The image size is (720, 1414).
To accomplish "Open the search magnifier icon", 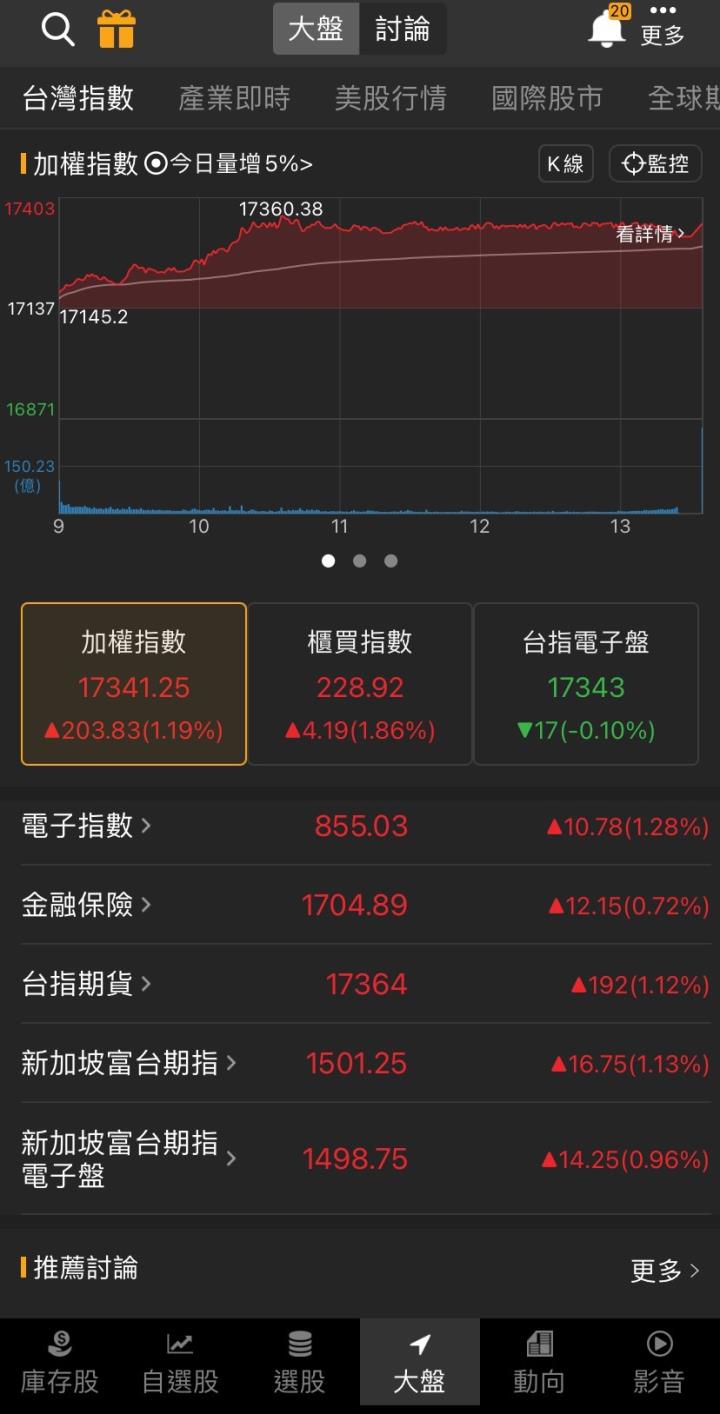I will pos(57,29).
